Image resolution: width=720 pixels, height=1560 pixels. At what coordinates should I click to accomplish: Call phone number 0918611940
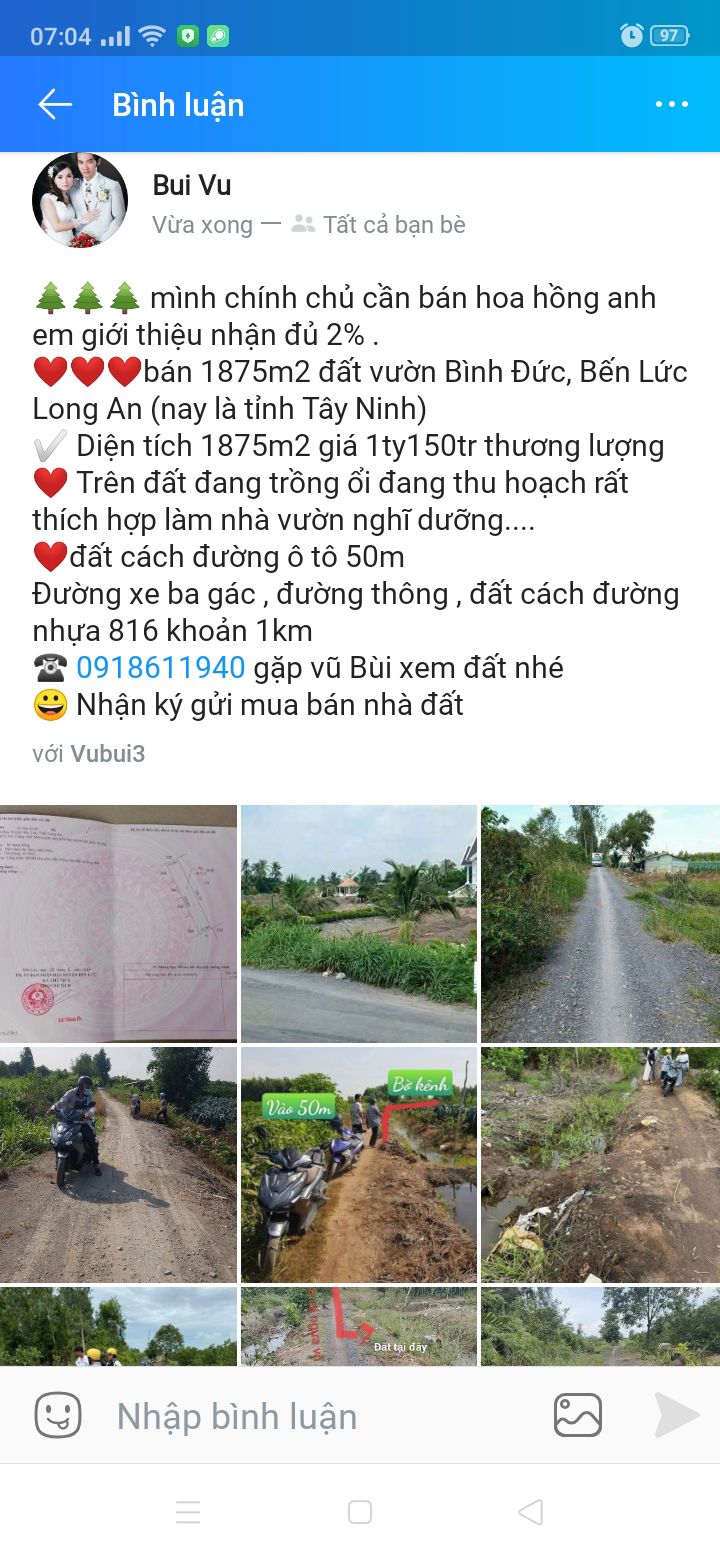pos(161,667)
